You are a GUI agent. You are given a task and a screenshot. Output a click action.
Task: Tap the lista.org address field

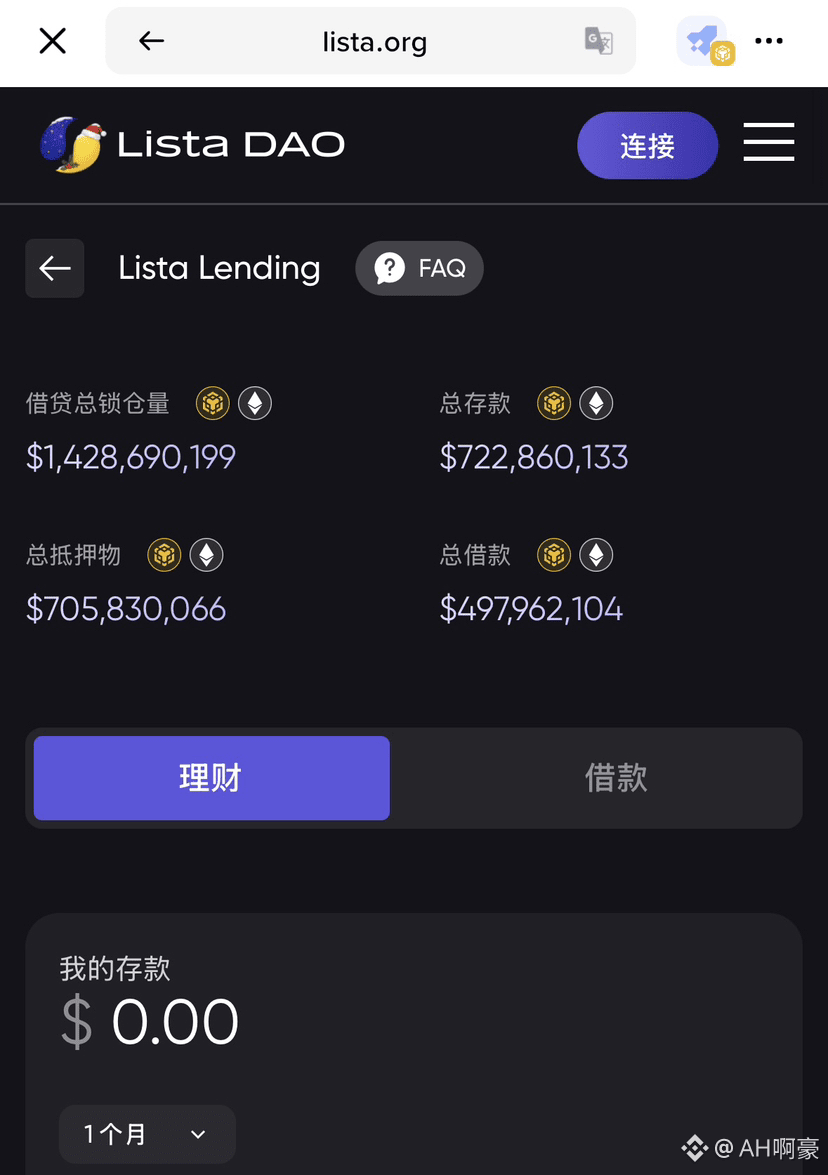pos(374,42)
